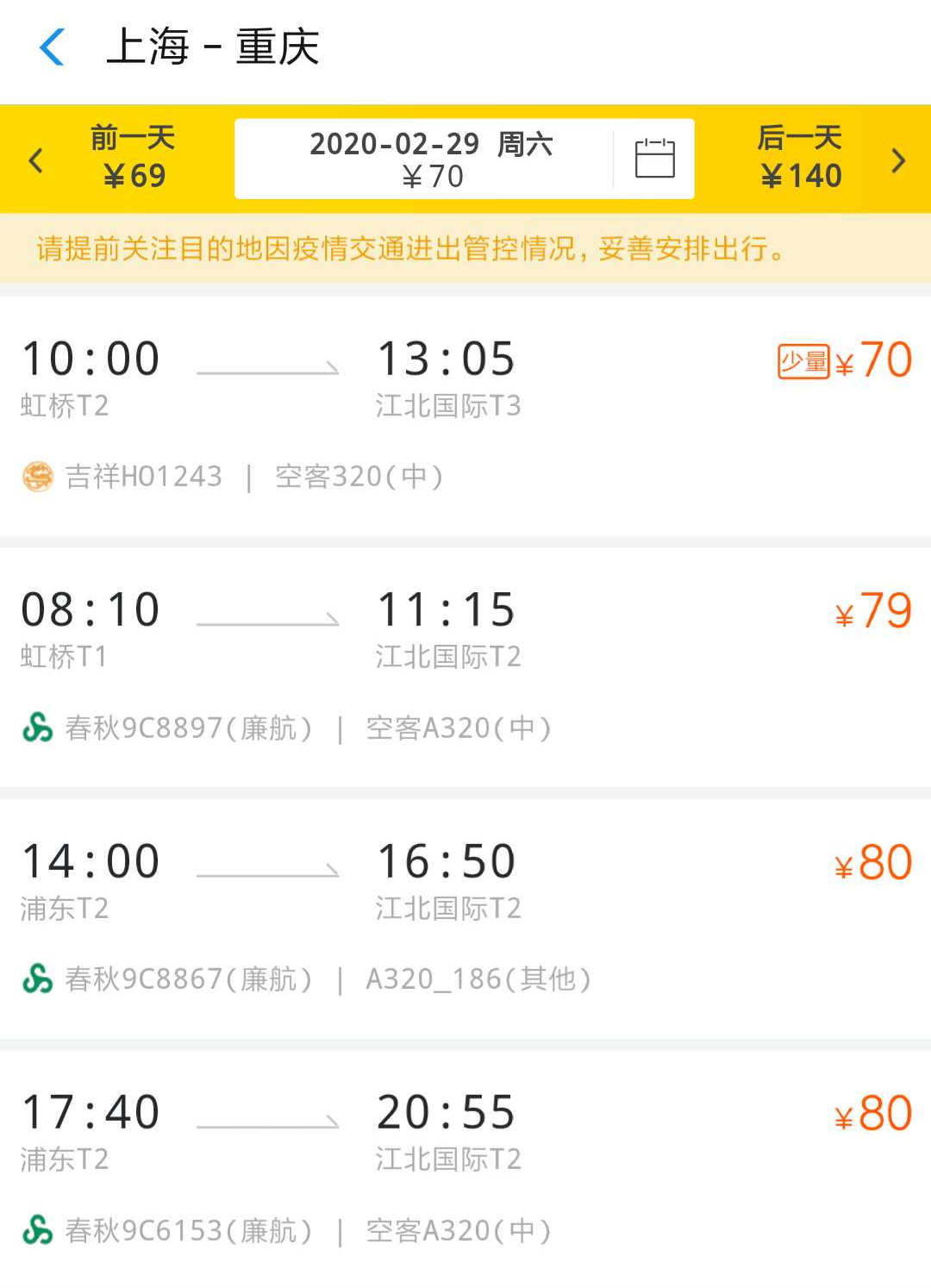Select the 春秋9C6153 flight departing 17:40
The image size is (931, 1288).
point(465,1168)
